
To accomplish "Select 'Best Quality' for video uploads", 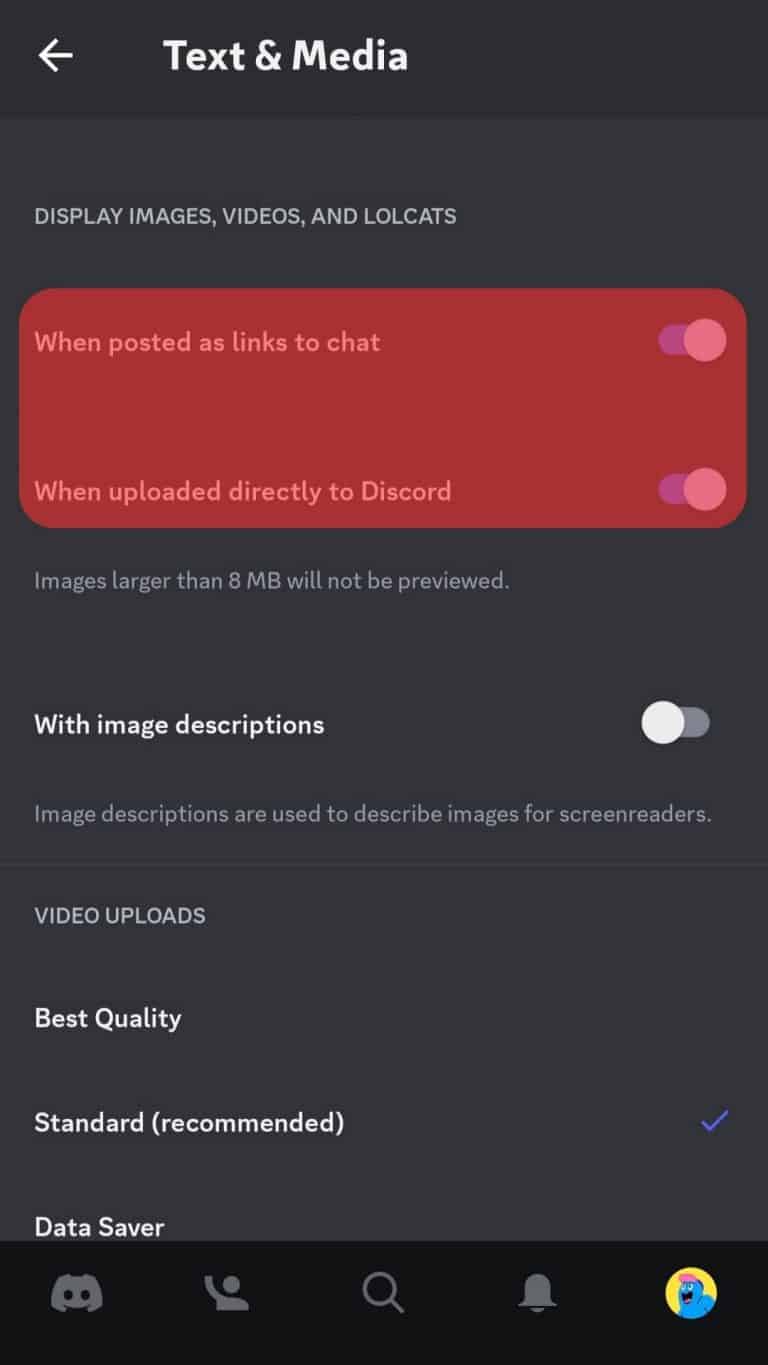I will click(107, 1018).
